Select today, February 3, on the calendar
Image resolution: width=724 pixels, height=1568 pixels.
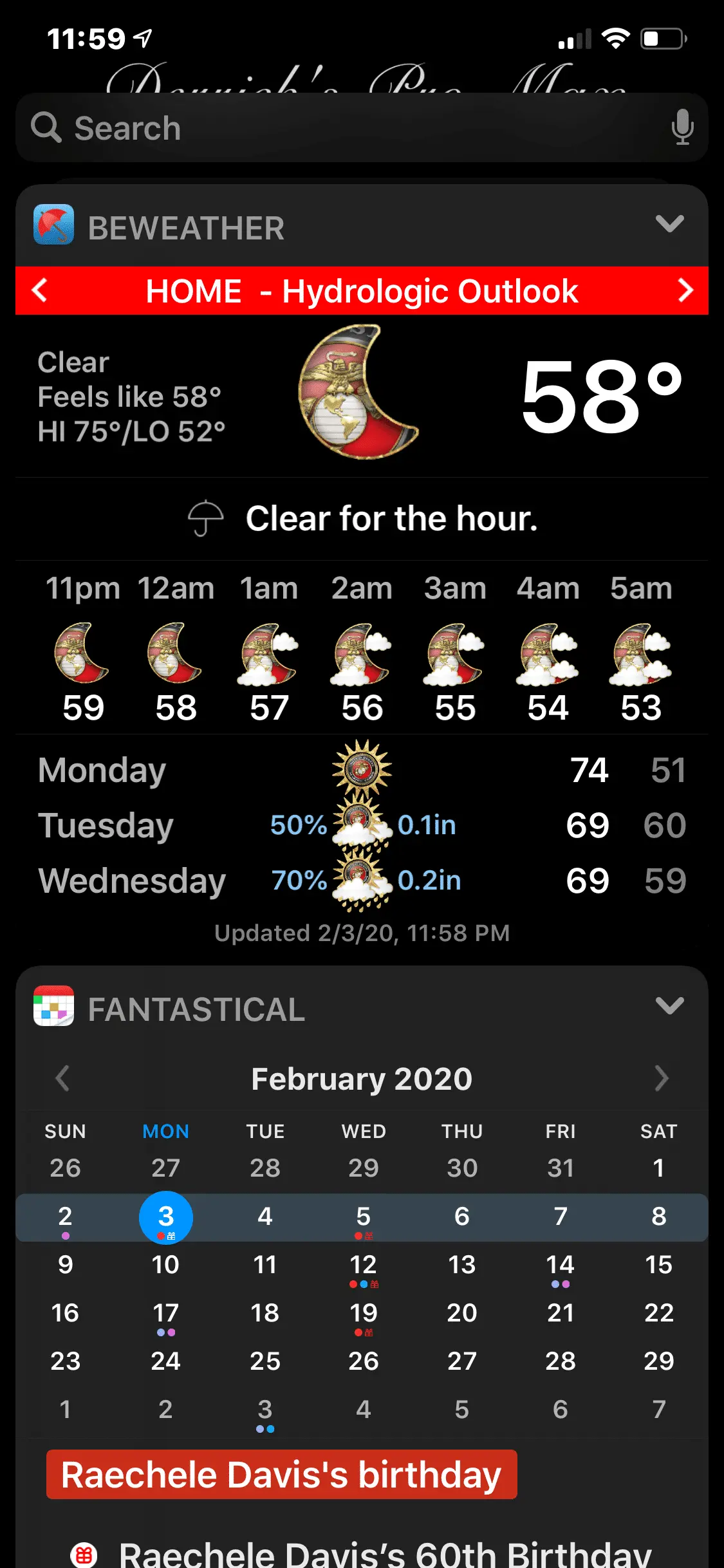click(165, 1217)
